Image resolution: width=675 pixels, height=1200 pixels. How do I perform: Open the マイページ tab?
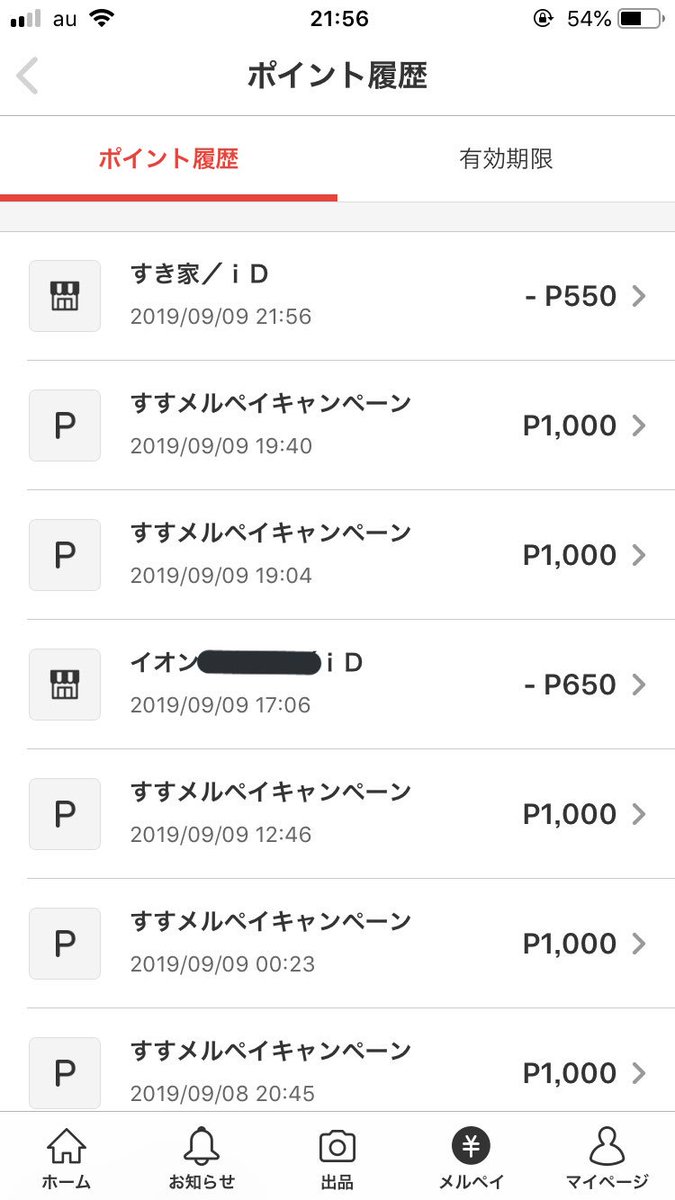[607, 1158]
